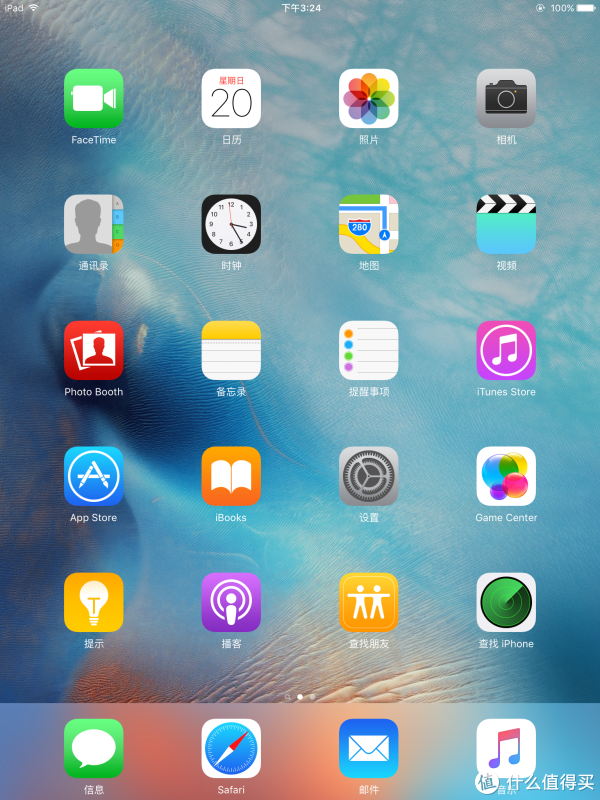Open the 地图 maps app
600x800 pixels.
(368, 224)
